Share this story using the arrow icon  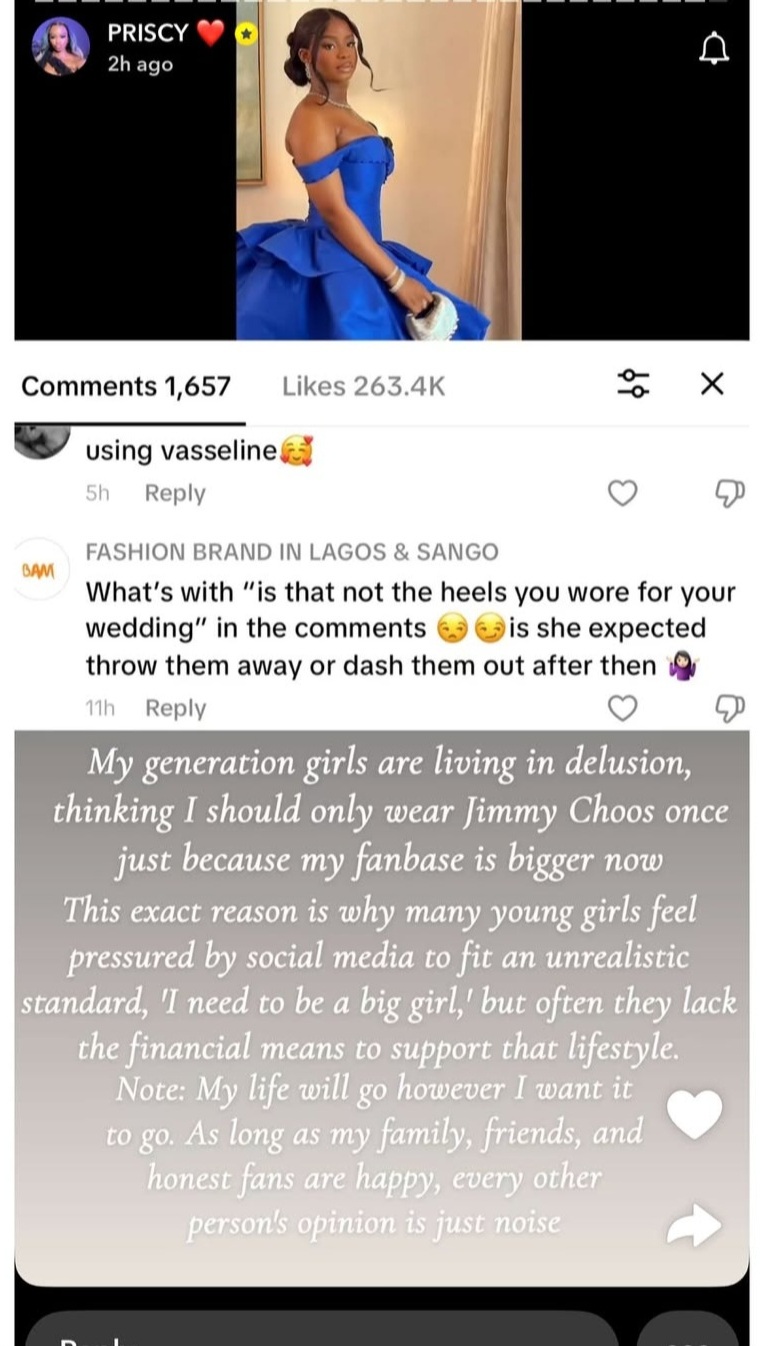[x=694, y=1226]
